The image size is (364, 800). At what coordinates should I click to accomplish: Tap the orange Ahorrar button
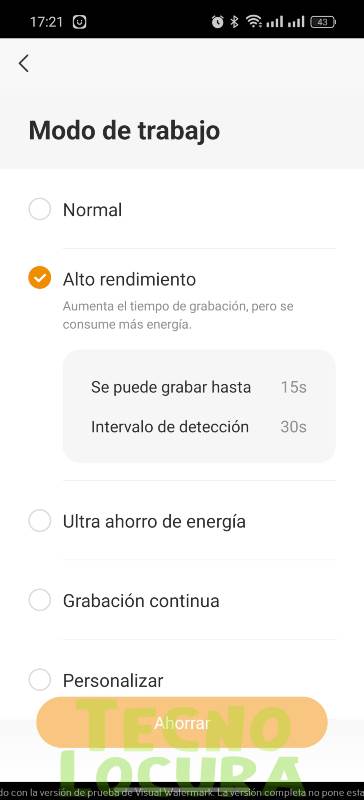point(182,723)
